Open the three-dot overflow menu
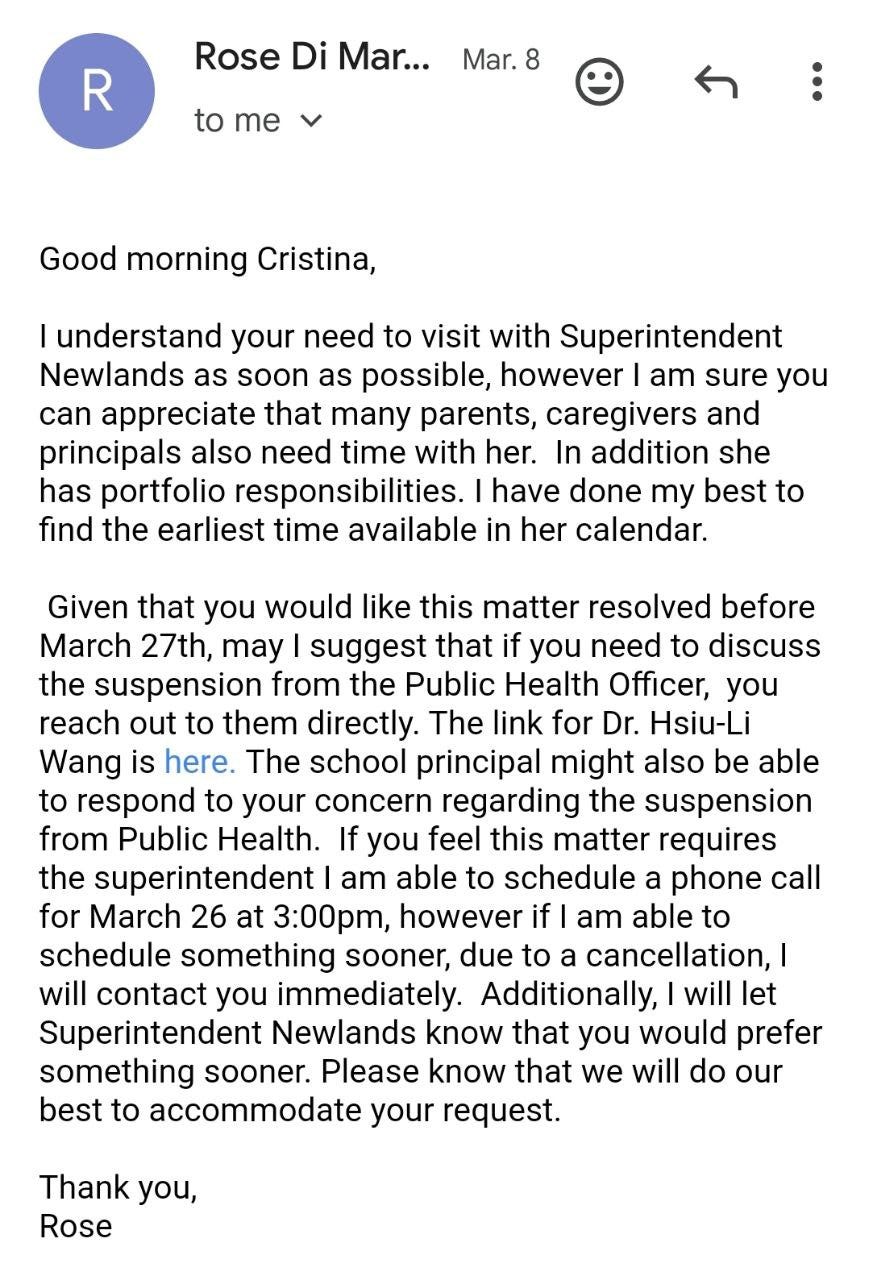Image resolution: width=871 pixels, height=1280 pixels. tap(817, 82)
